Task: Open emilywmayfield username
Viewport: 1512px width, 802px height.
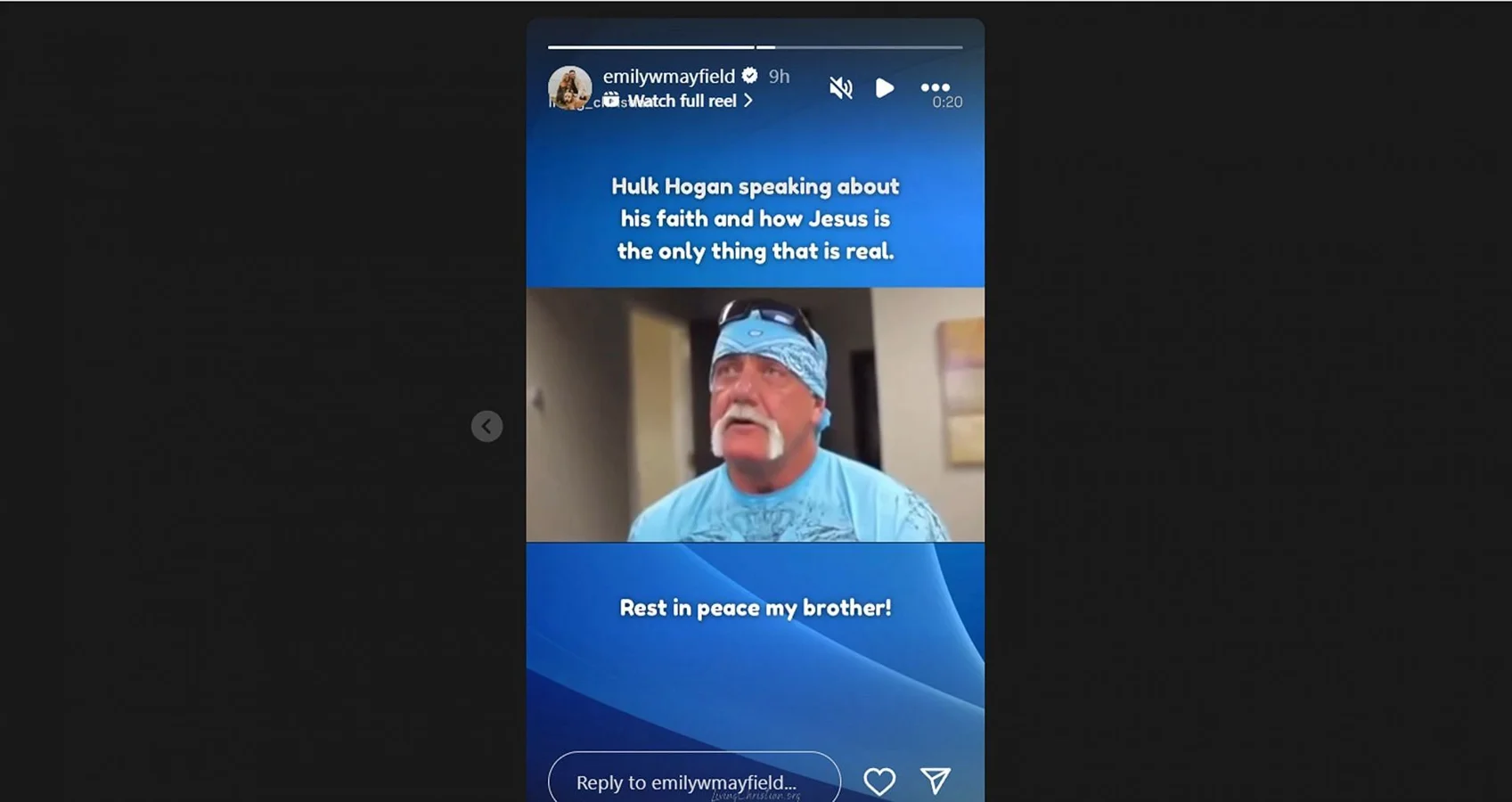Action: tap(668, 77)
